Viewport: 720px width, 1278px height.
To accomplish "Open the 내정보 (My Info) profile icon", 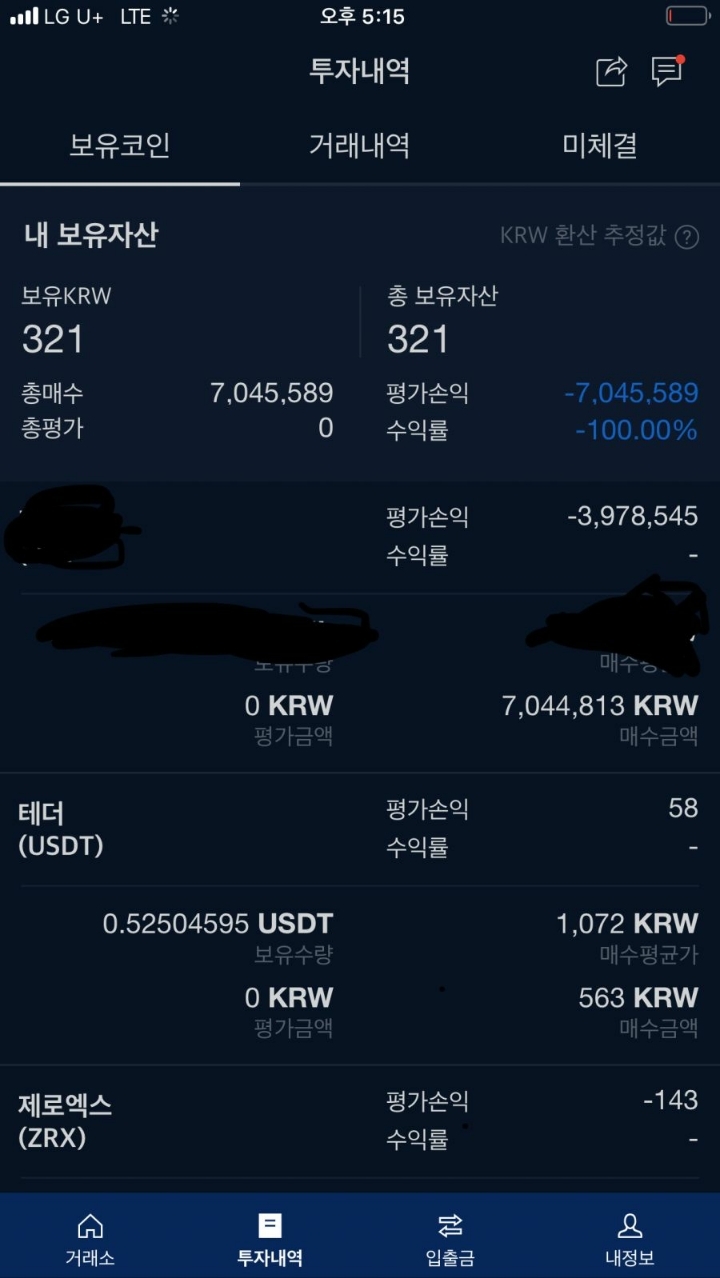I will pos(629,1237).
